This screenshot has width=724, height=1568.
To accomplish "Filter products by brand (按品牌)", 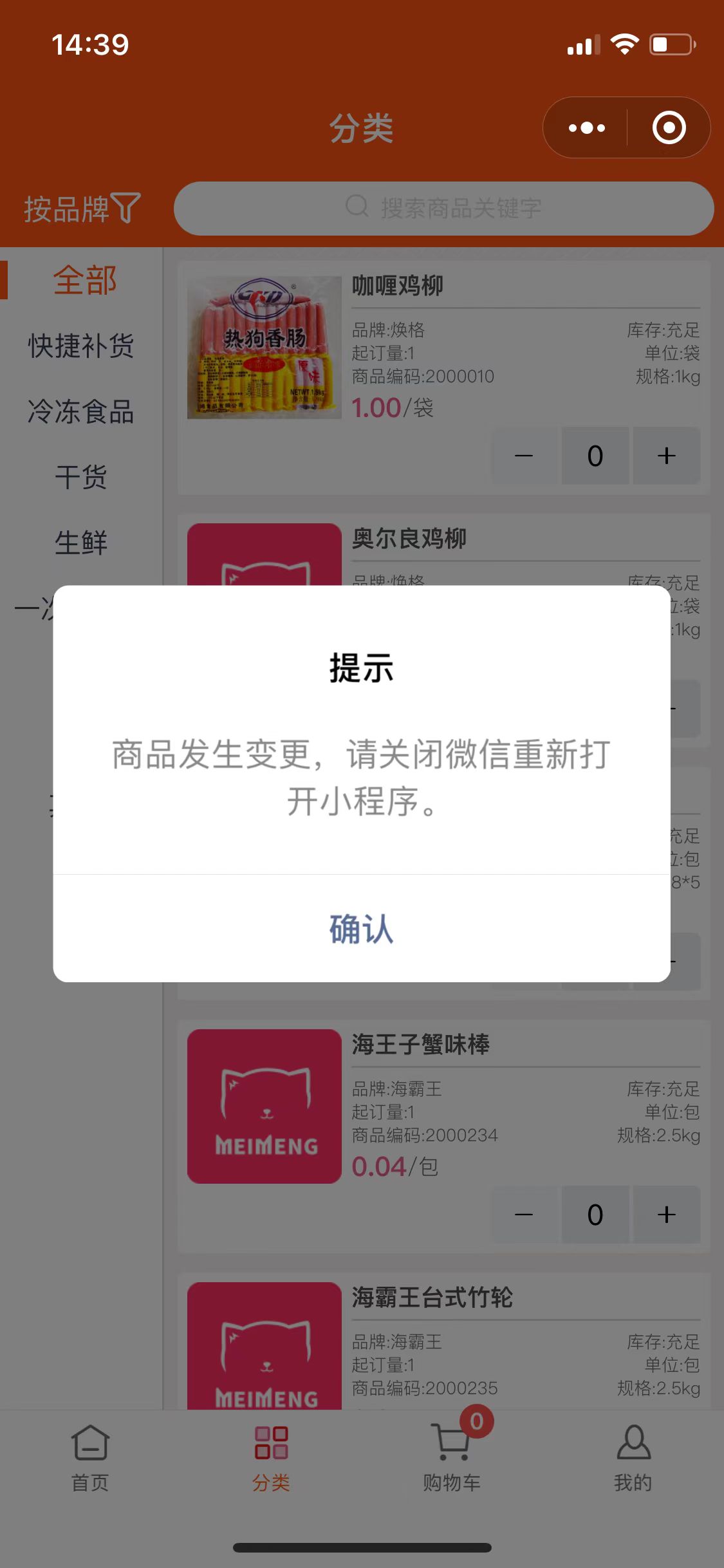I will click(x=82, y=209).
